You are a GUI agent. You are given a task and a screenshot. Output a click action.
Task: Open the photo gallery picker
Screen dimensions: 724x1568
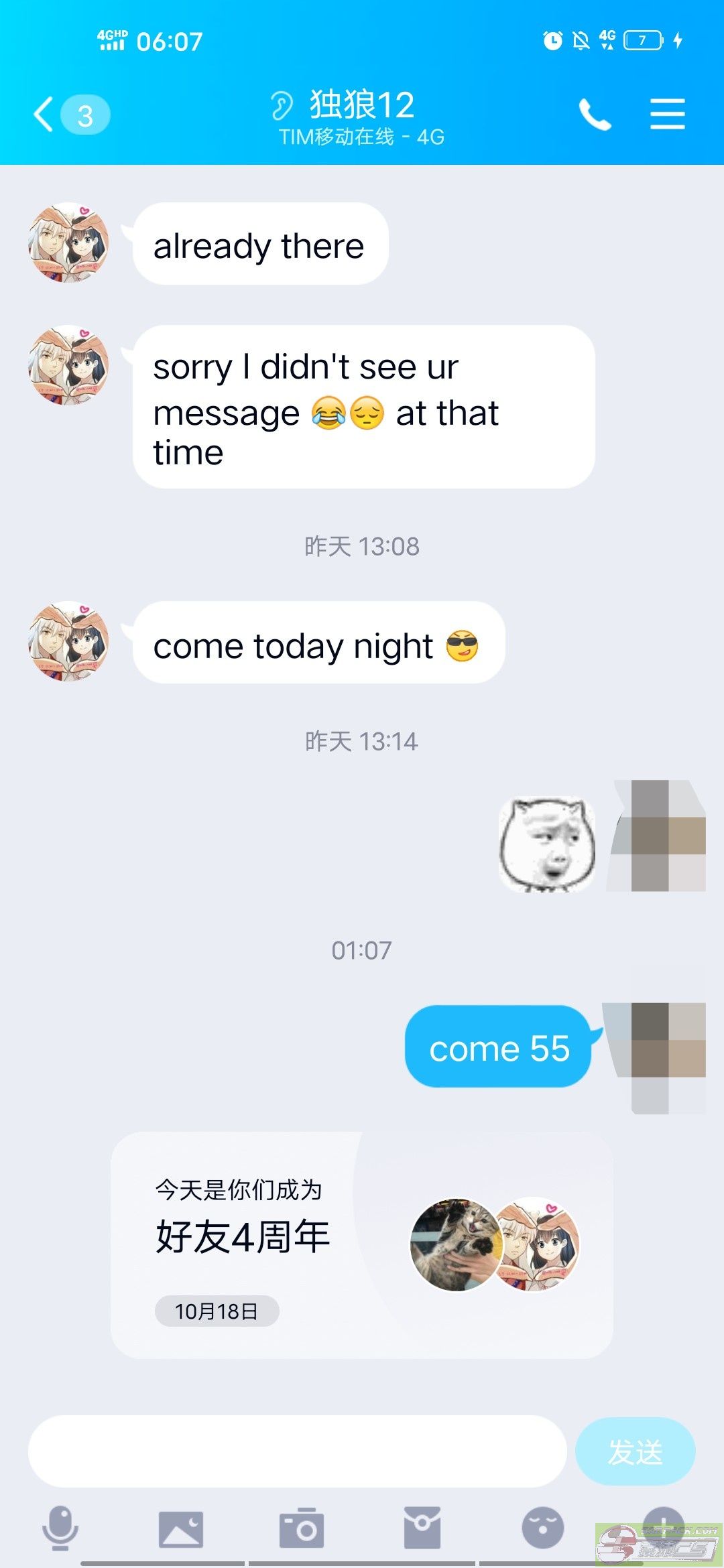pyautogui.click(x=181, y=1529)
